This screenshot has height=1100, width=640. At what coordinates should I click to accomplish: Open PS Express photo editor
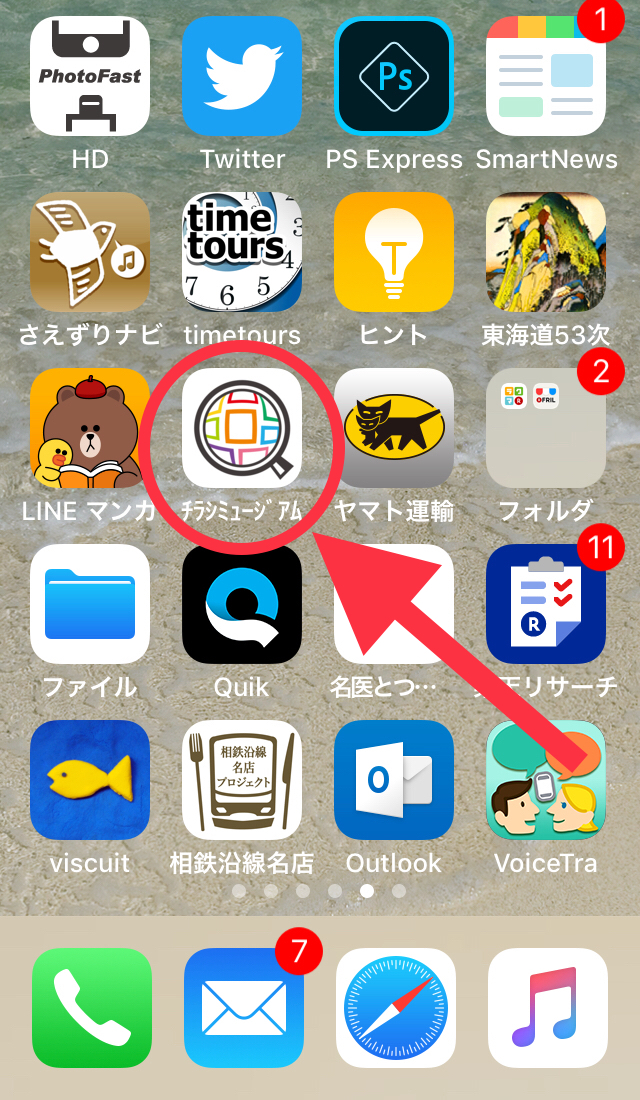tap(394, 76)
